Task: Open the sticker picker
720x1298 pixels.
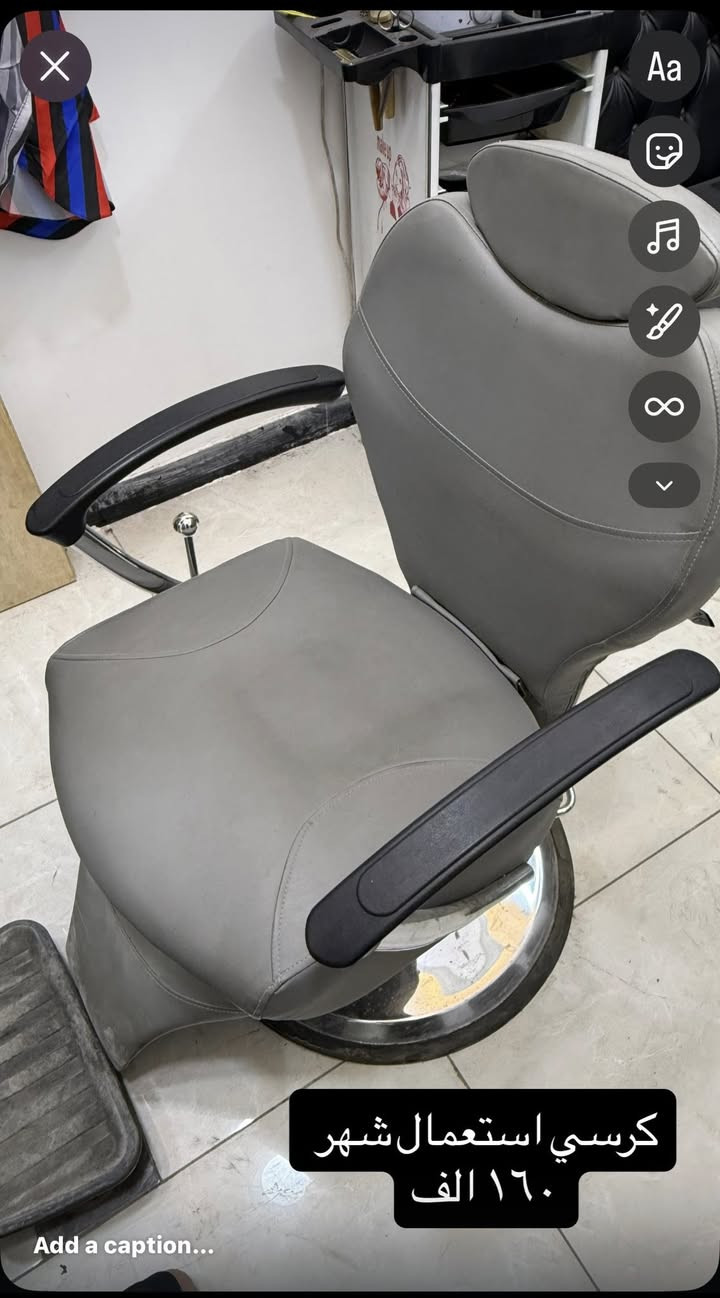Action: [664, 152]
